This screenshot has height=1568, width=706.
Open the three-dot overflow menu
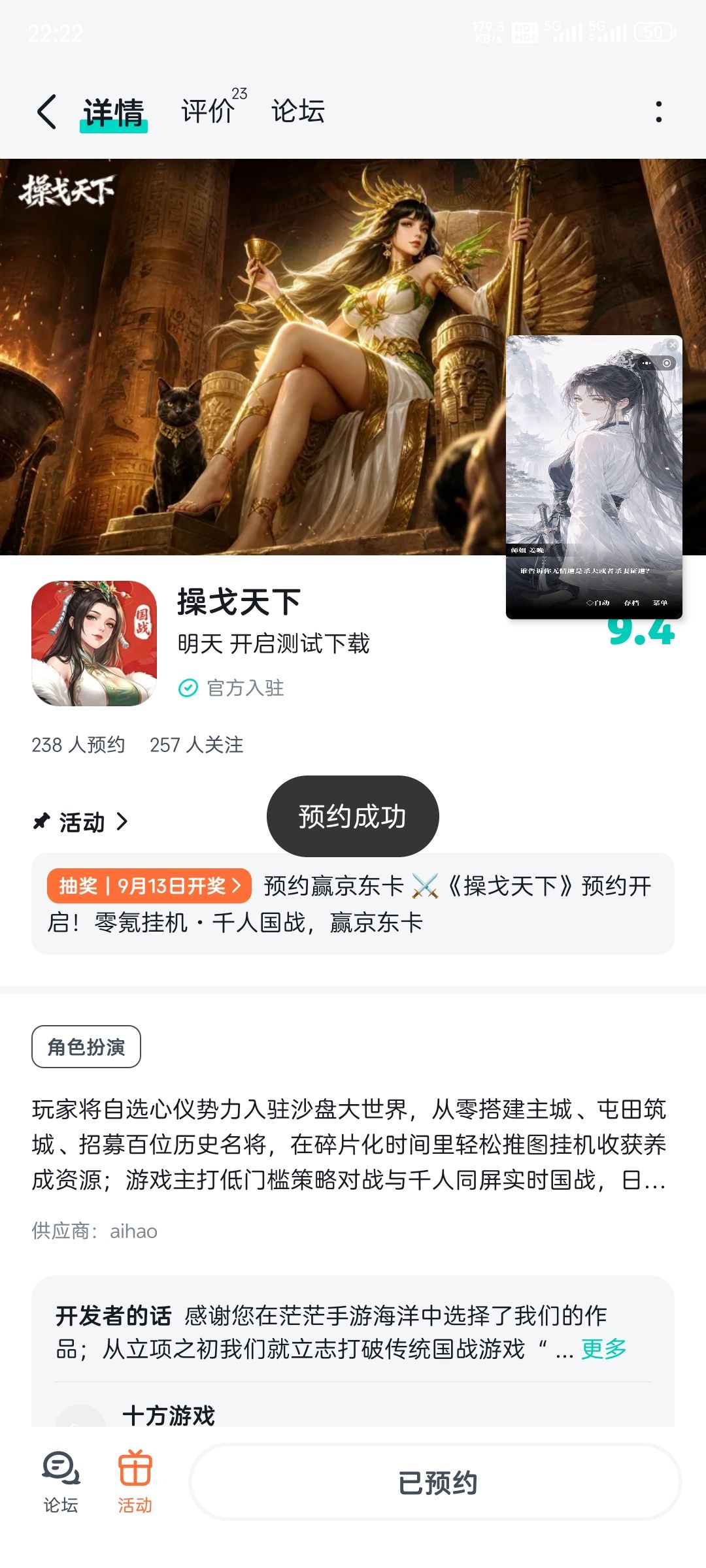point(658,112)
